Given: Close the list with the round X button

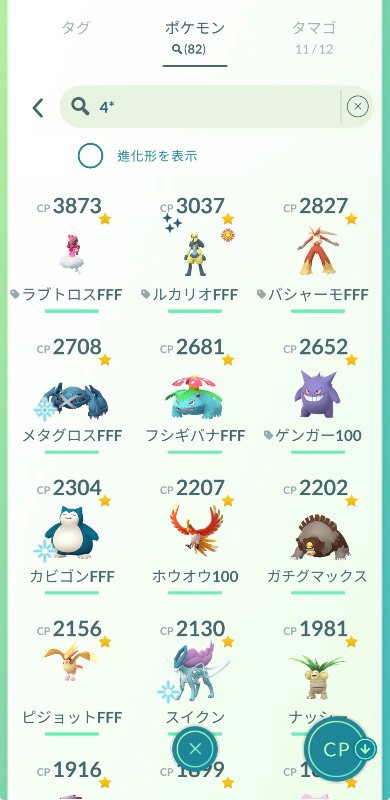Looking at the screenshot, I should [195, 749].
